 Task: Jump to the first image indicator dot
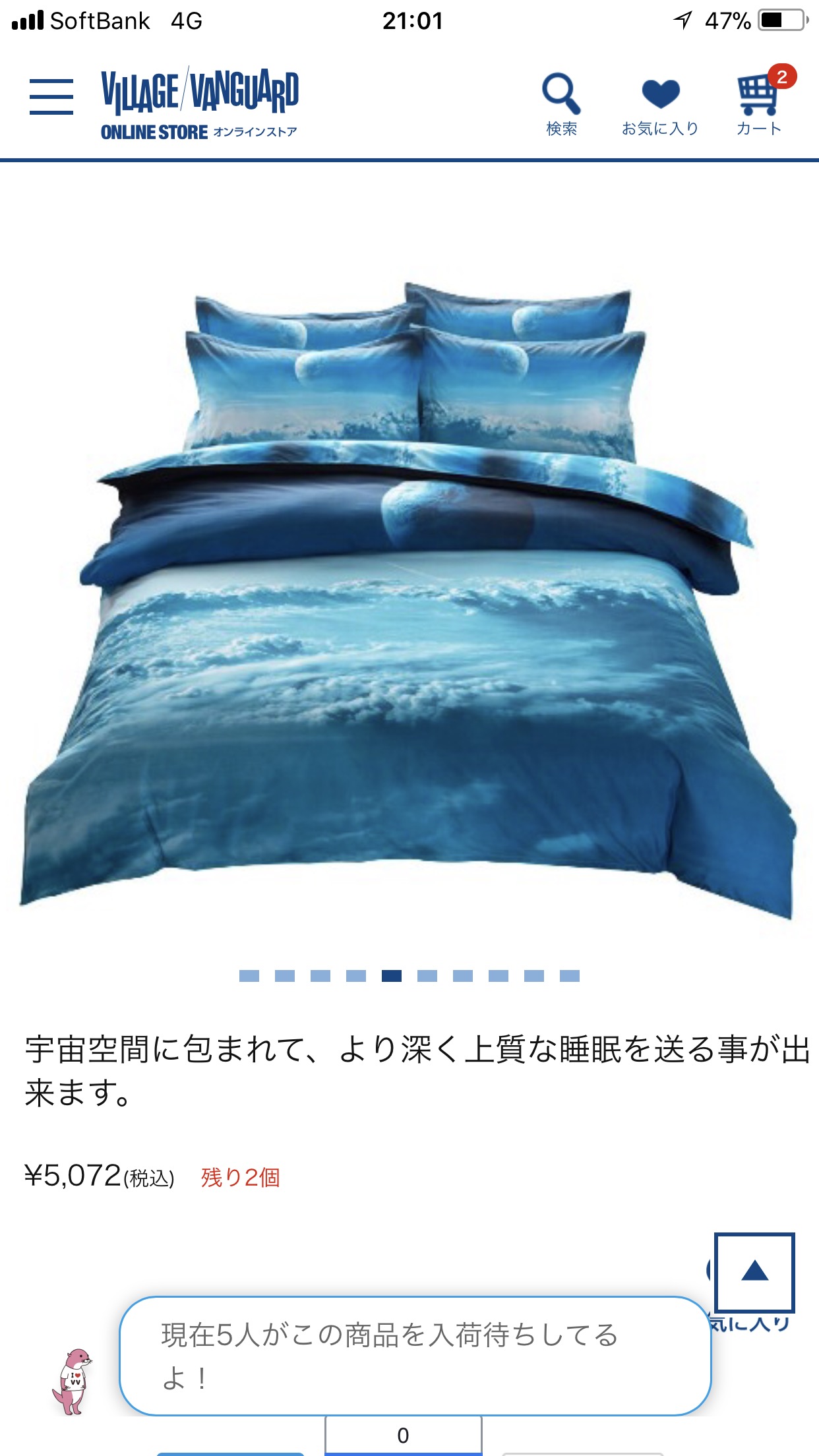tap(249, 976)
